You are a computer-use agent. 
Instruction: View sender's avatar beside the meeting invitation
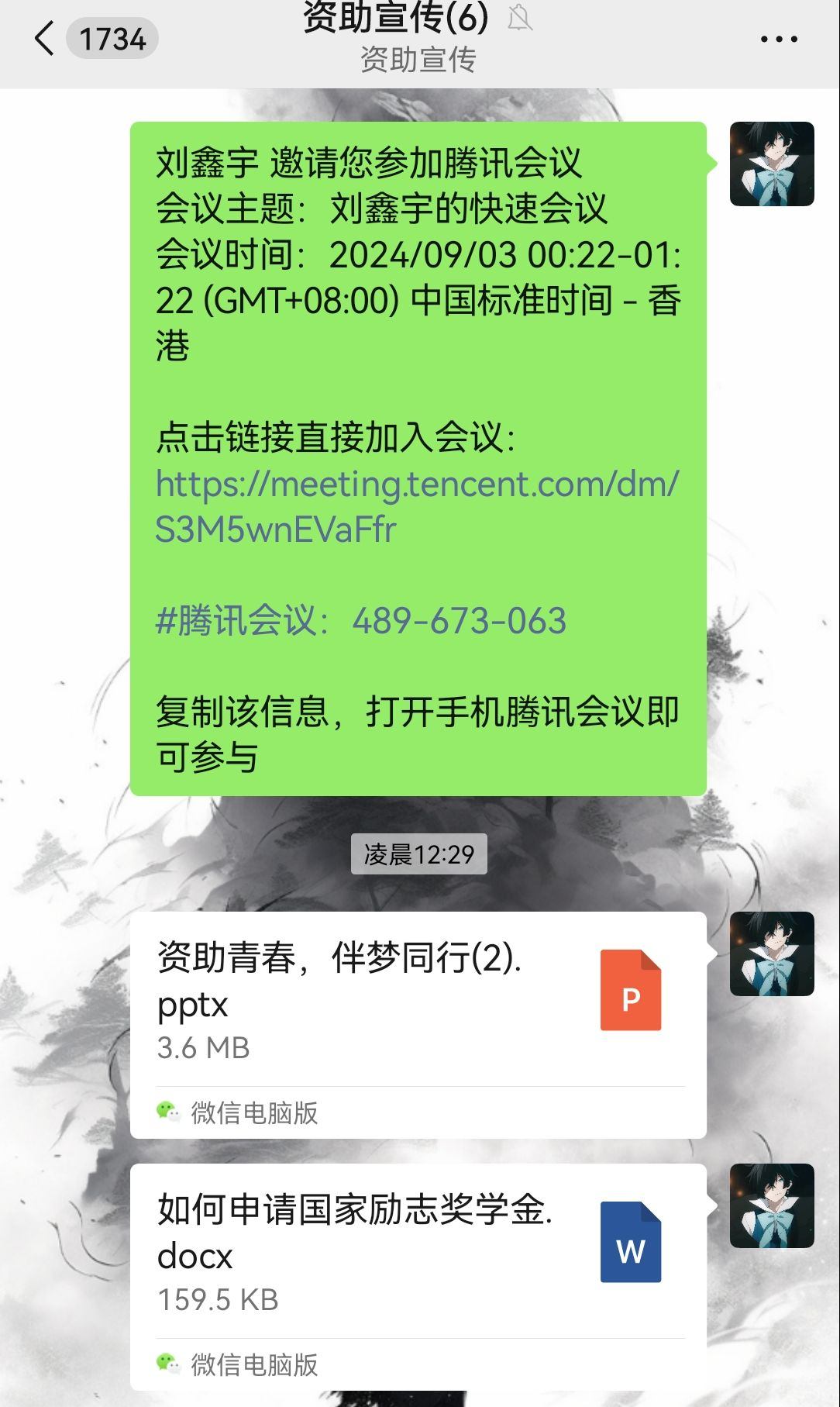tap(772, 164)
